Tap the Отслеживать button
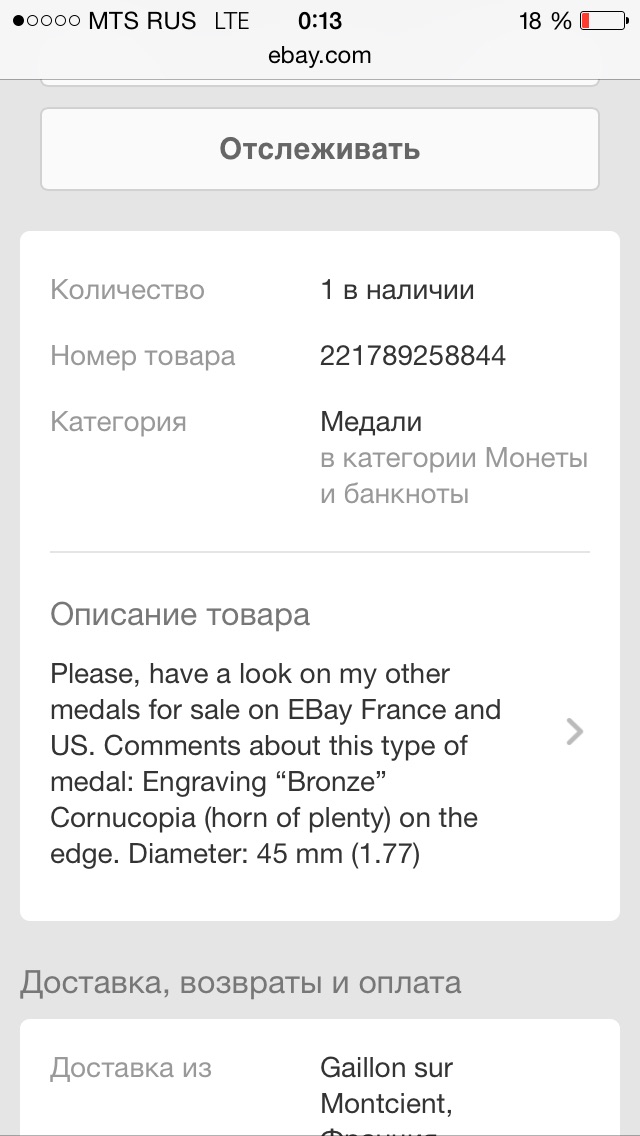The image size is (640, 1136). tap(320, 149)
